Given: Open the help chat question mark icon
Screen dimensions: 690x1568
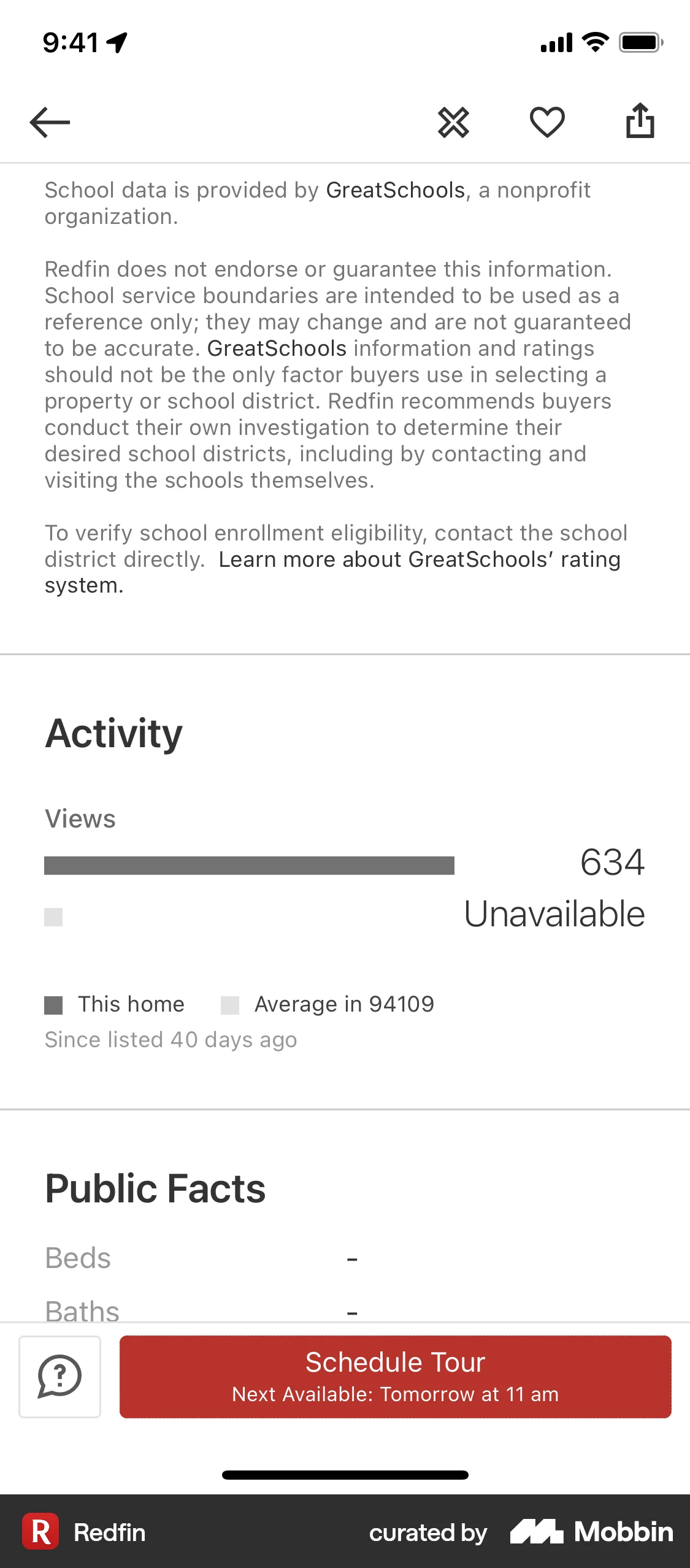Looking at the screenshot, I should [x=59, y=1375].
